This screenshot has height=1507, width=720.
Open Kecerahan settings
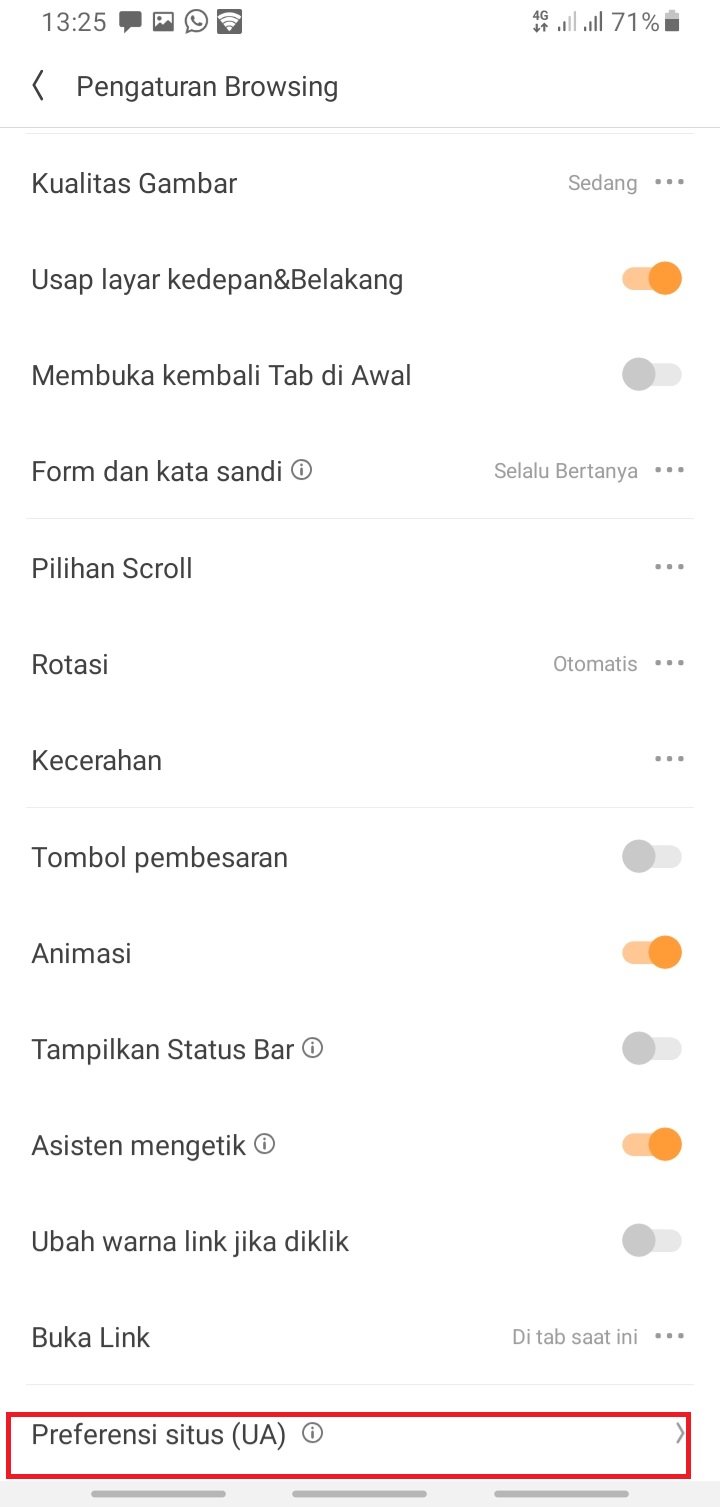(669, 760)
